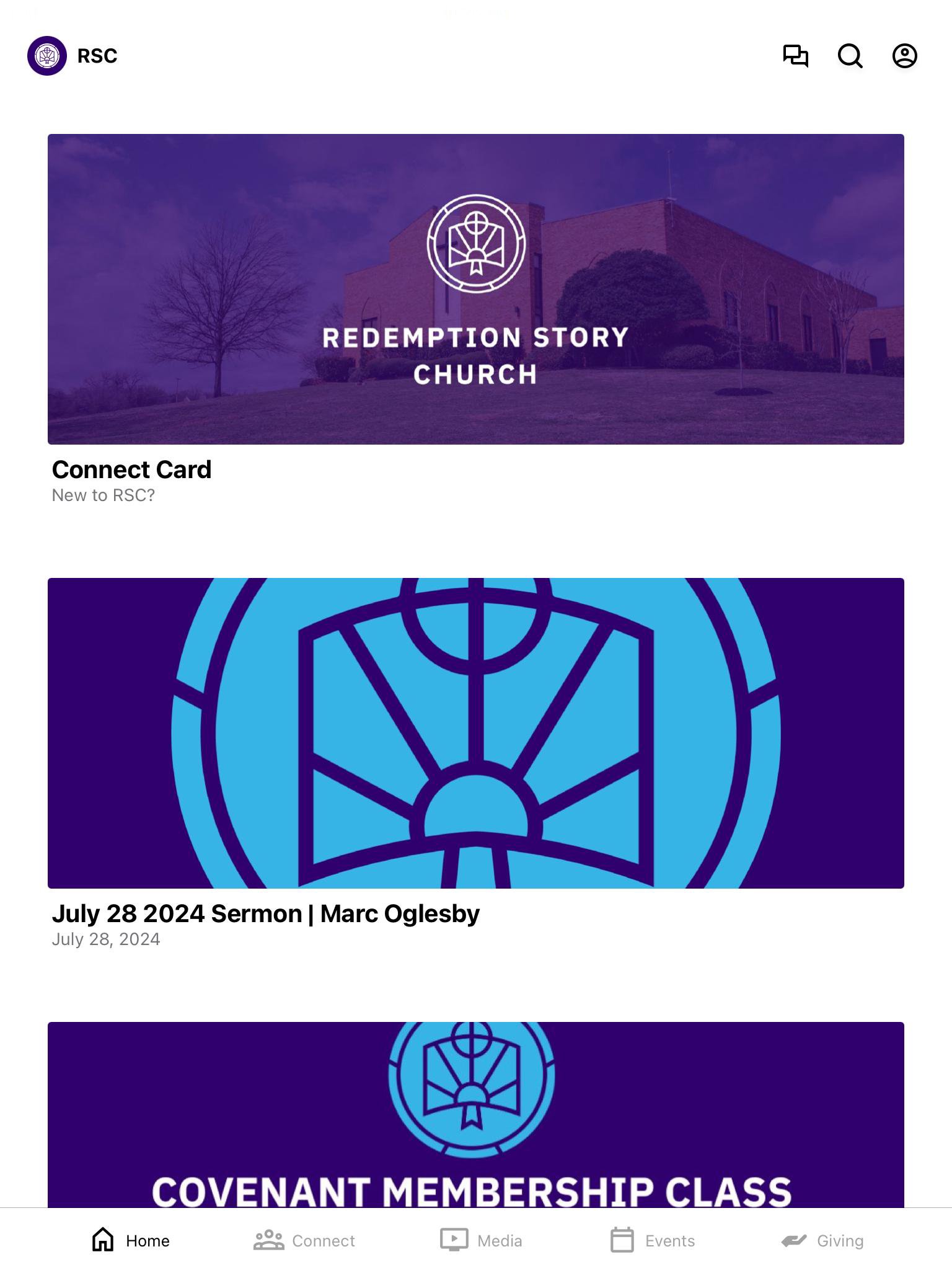Open the messages chat icon
952x1270 pixels.
pyautogui.click(x=795, y=56)
